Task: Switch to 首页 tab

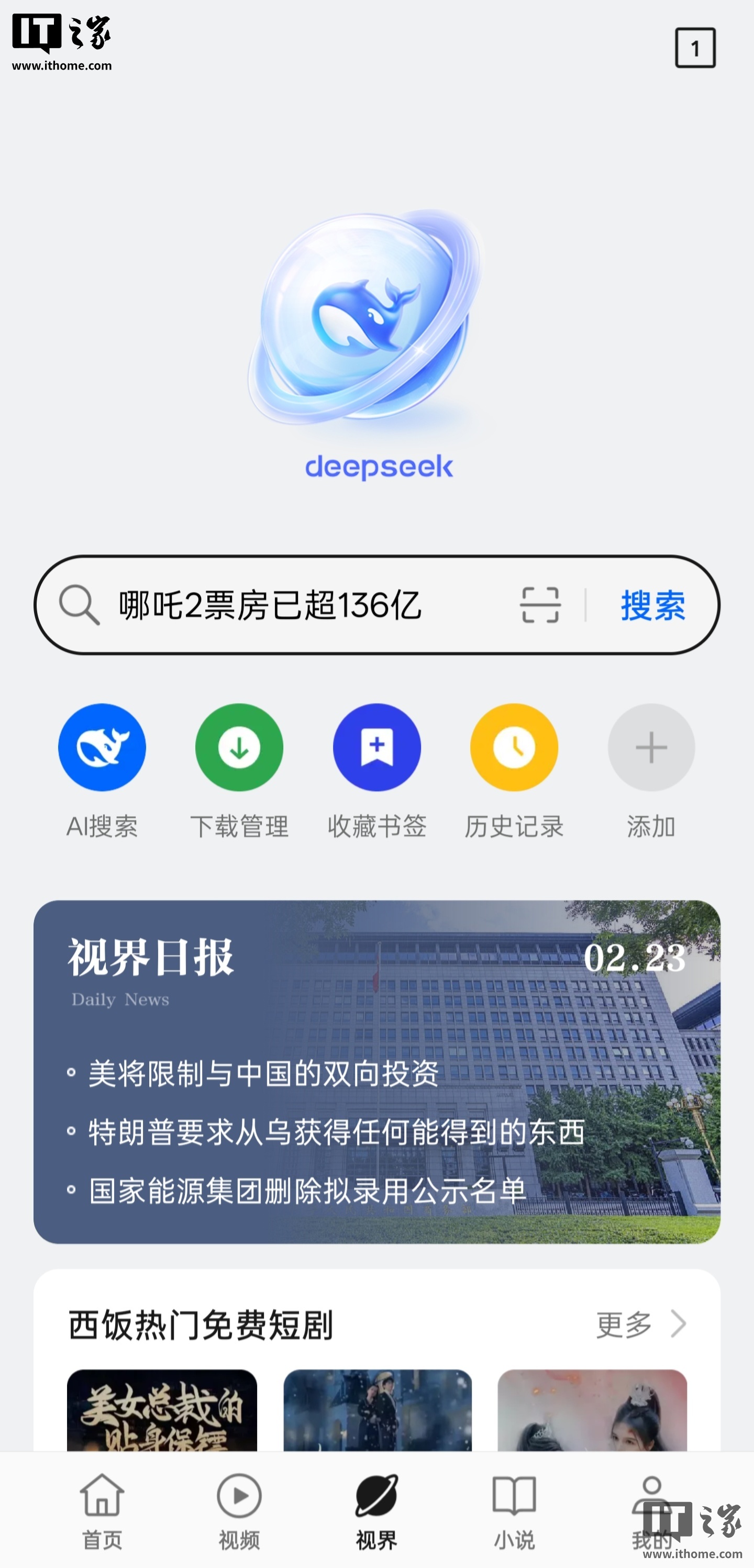Action: 101,1516
